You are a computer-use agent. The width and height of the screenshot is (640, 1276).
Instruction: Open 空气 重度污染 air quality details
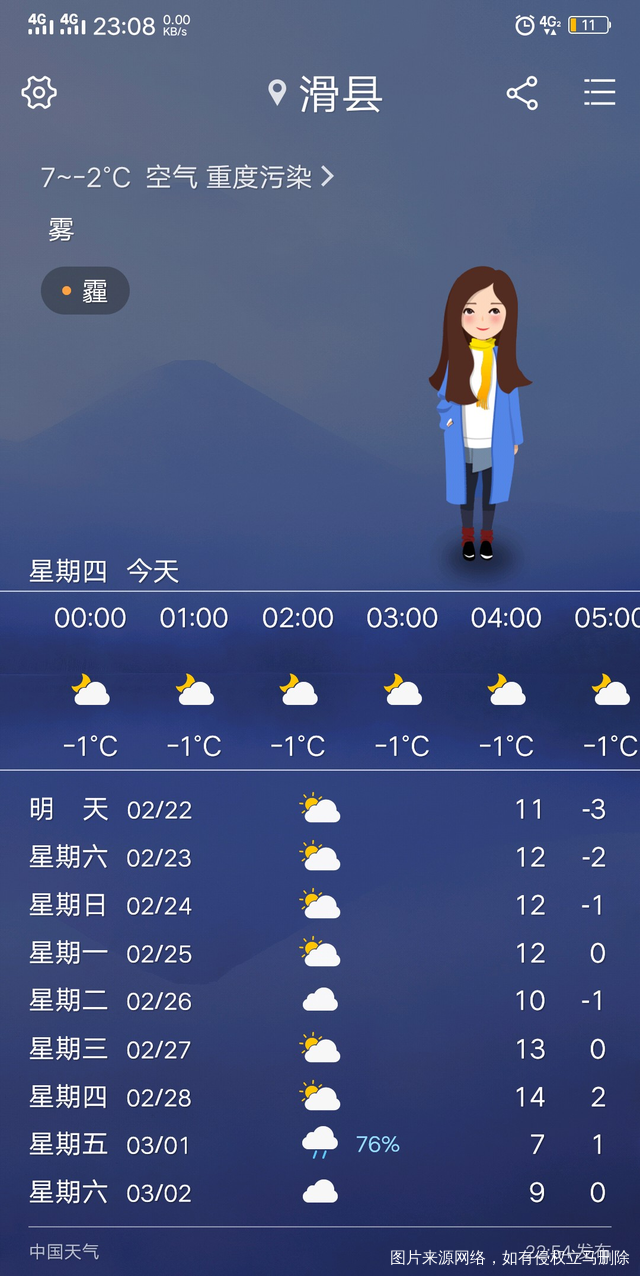(x=240, y=178)
